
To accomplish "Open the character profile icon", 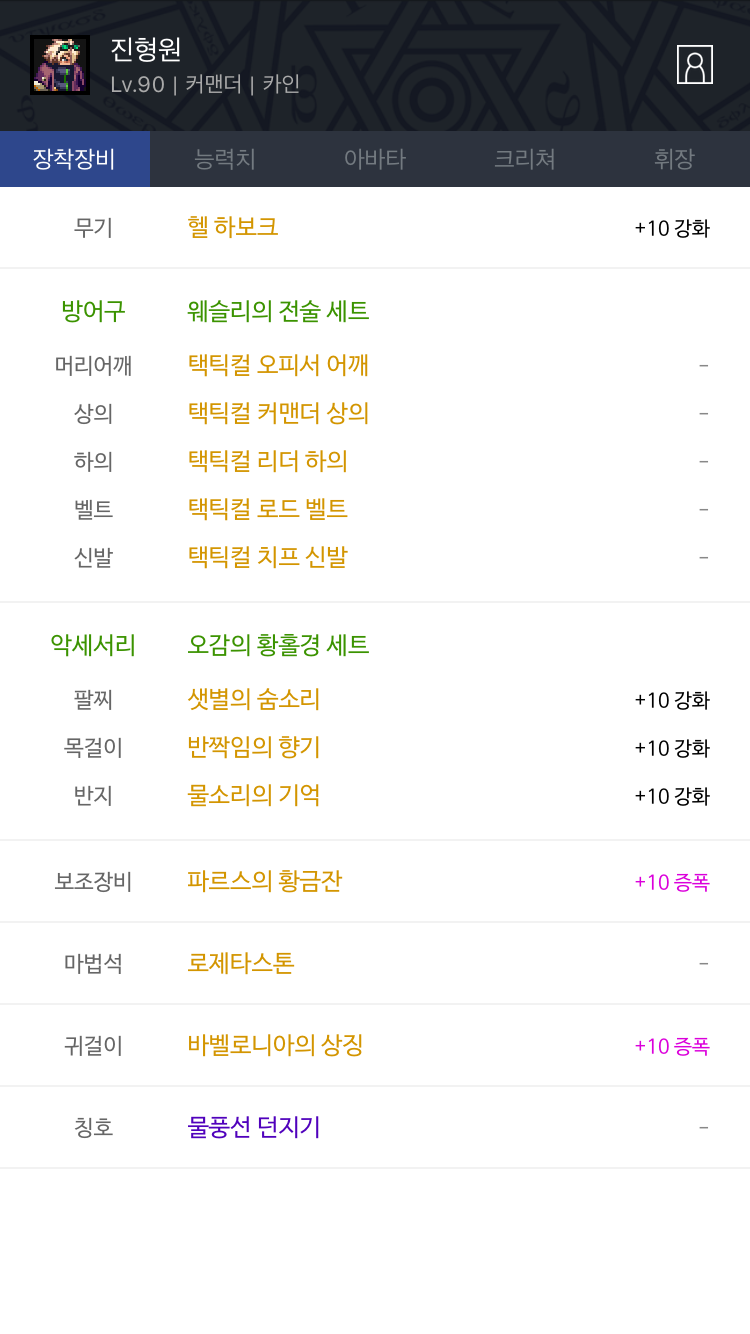I will (x=695, y=64).
